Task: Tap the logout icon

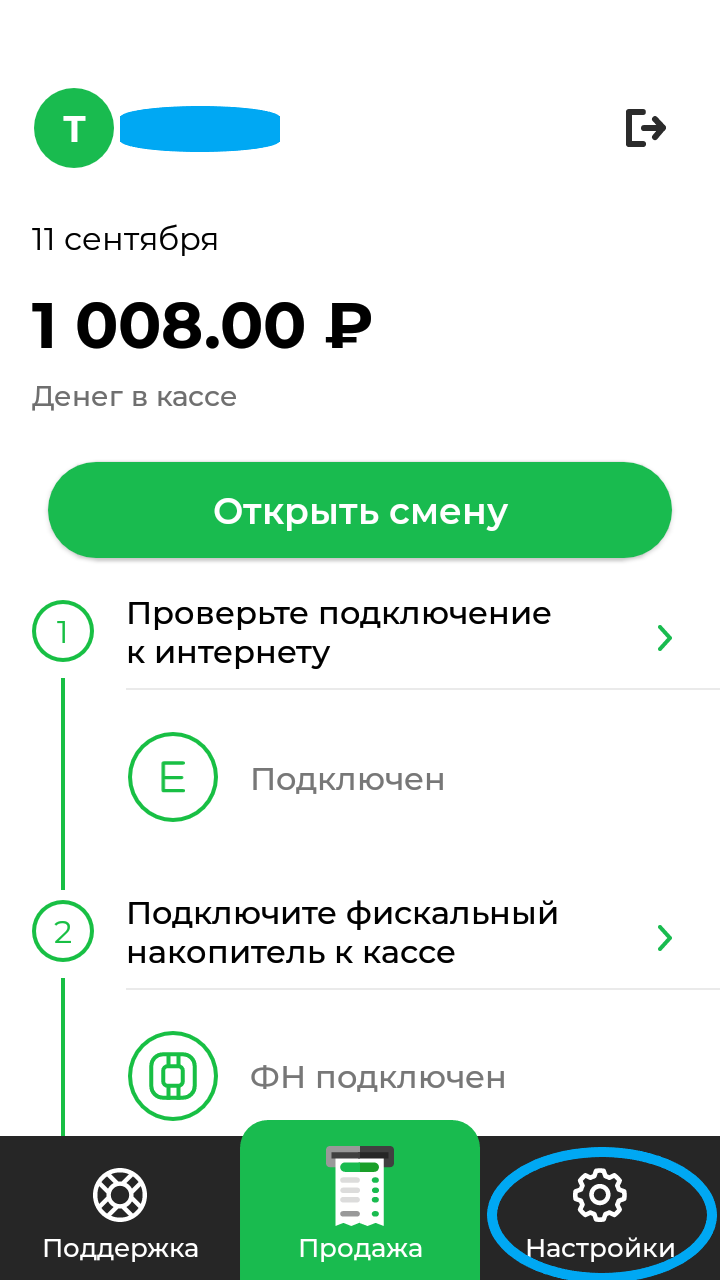Action: (x=645, y=128)
